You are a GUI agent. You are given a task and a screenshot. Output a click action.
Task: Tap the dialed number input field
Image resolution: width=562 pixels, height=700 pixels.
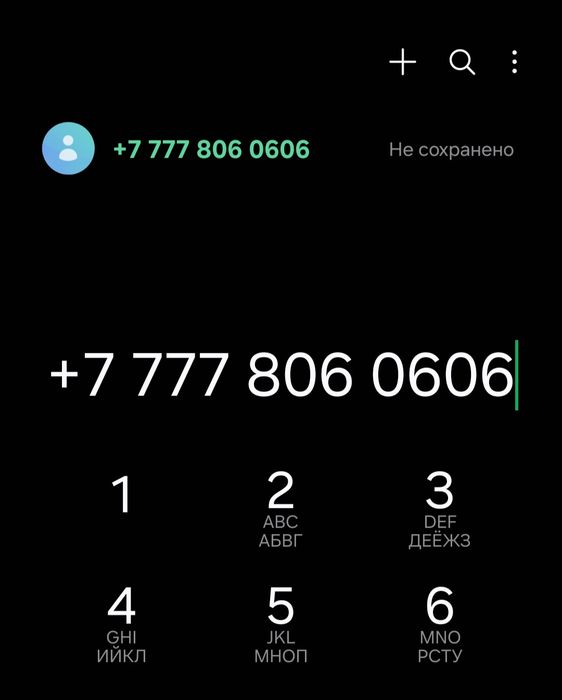[x=283, y=375]
